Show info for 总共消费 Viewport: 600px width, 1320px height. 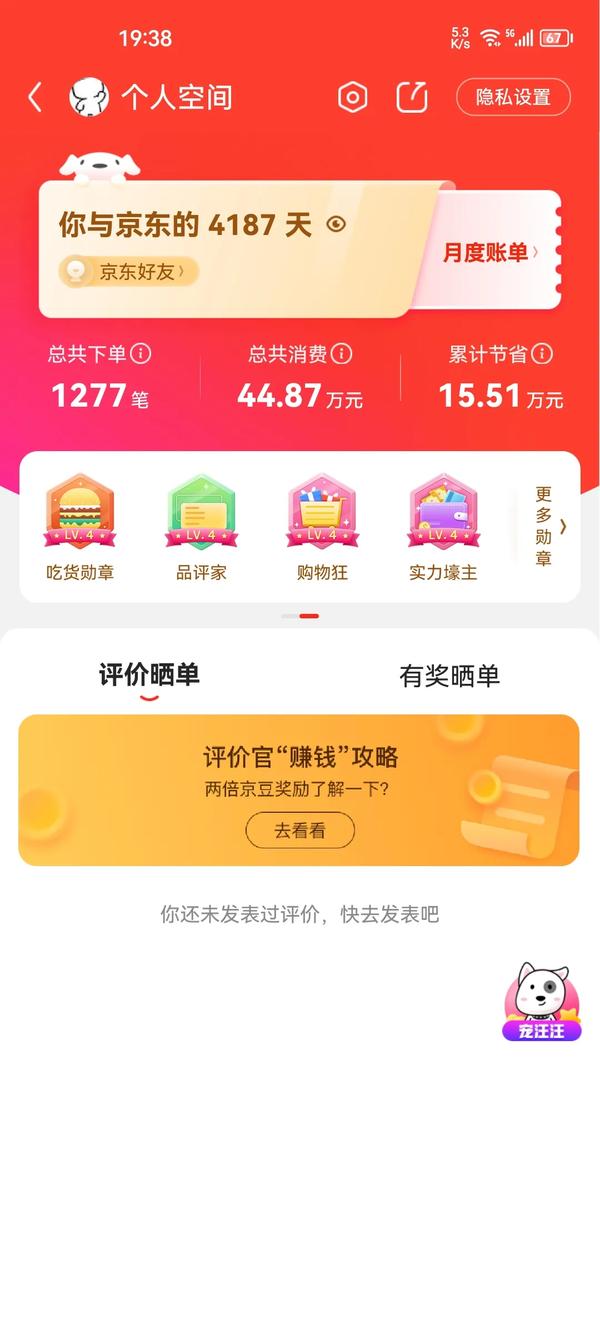pyautogui.click(x=341, y=353)
